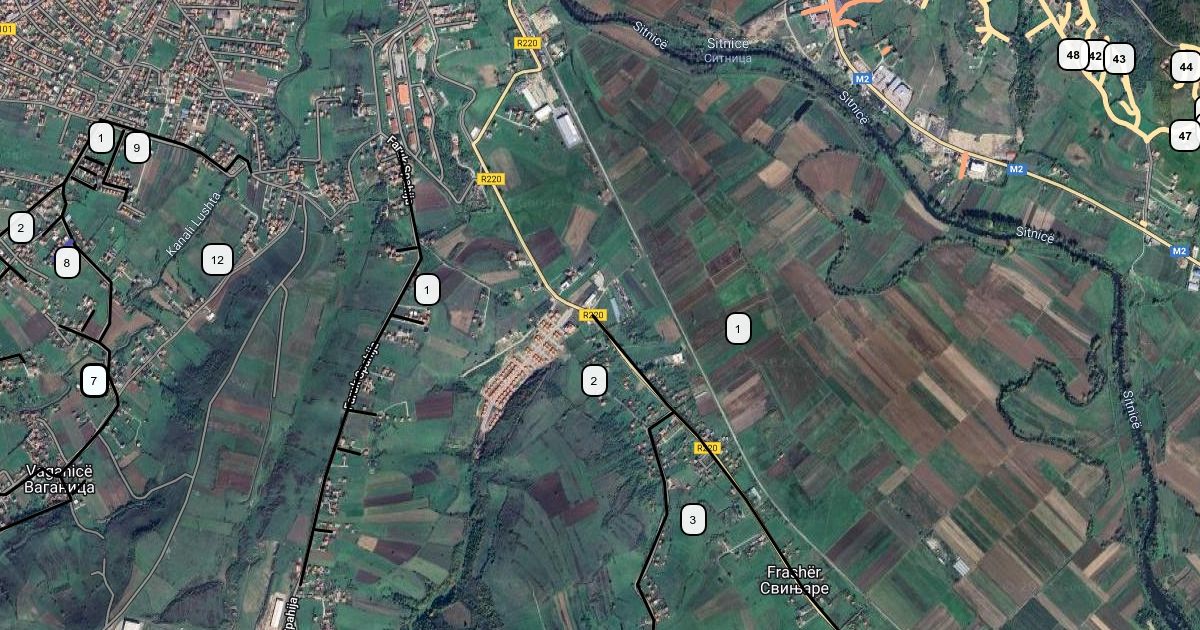Select map marker number 9
The width and height of the screenshot is (1200, 630).
138,149
